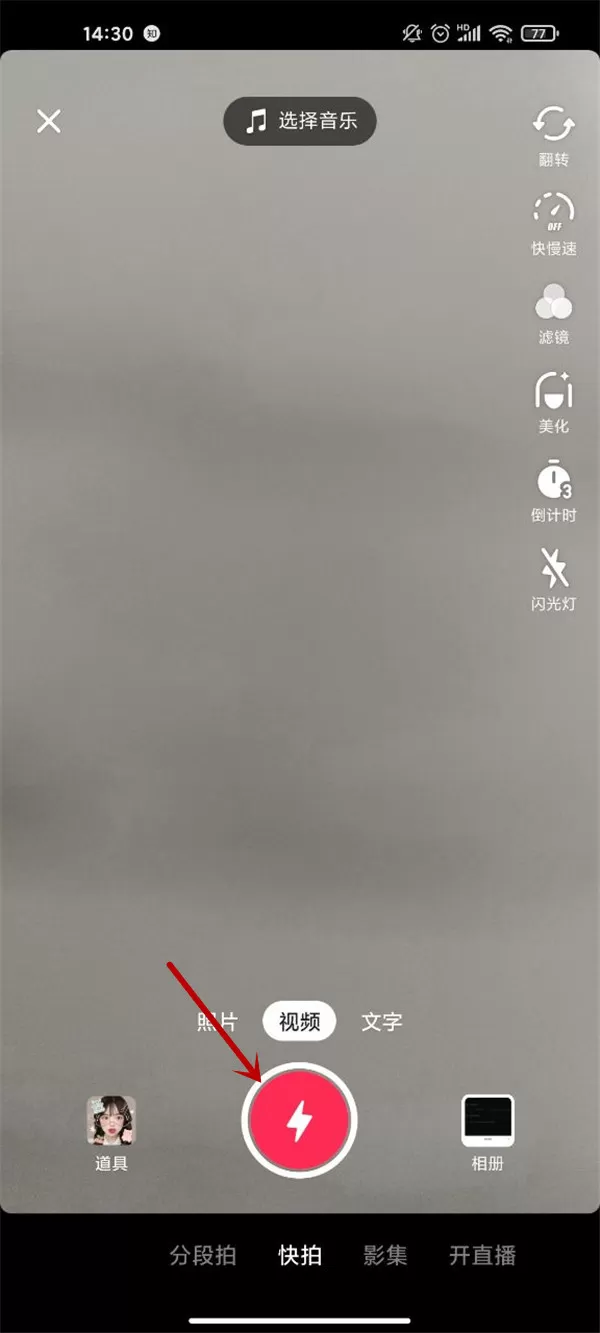Image resolution: width=600 pixels, height=1333 pixels.
Task: Switch to 照片 photo mode
Action: click(217, 1022)
